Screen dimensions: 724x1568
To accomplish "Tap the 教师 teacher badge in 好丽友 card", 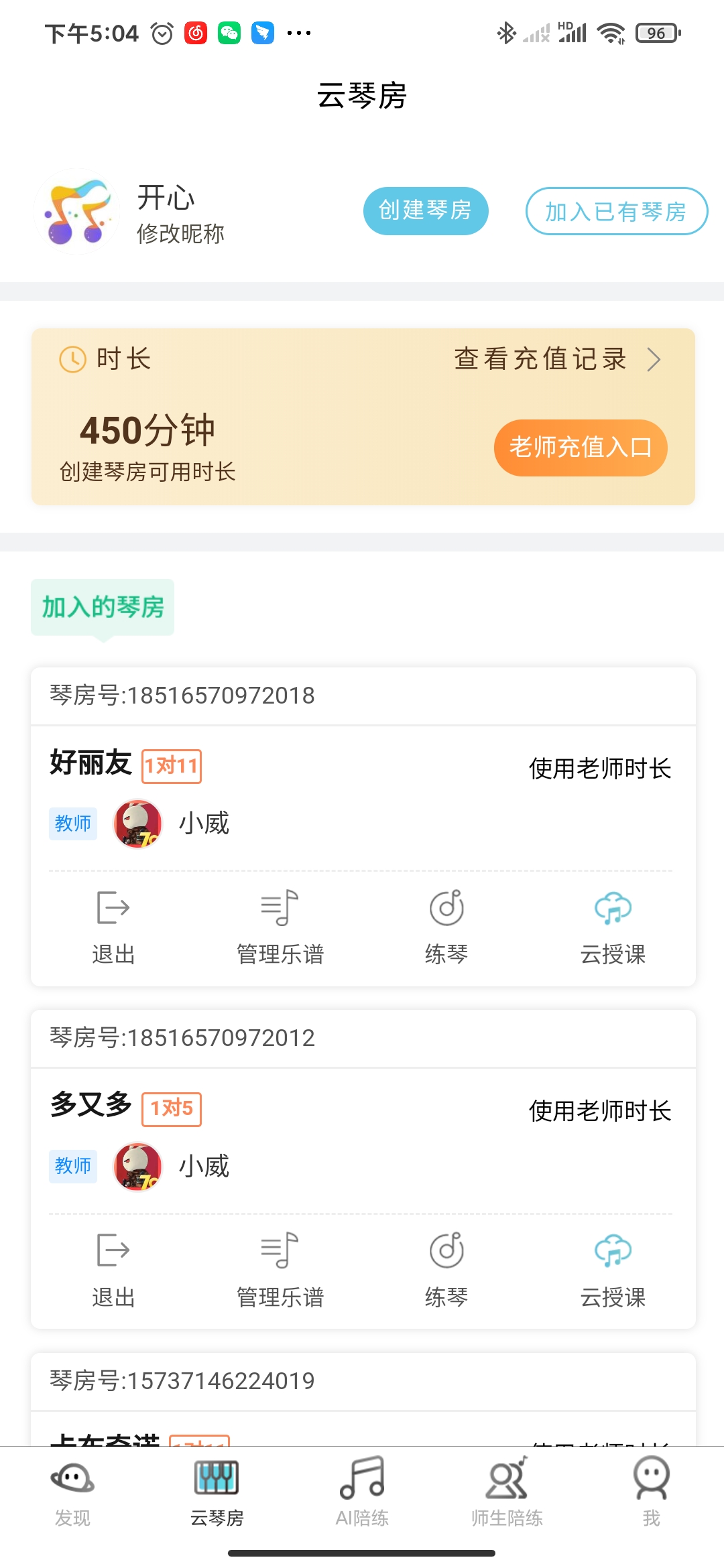I will click(73, 824).
